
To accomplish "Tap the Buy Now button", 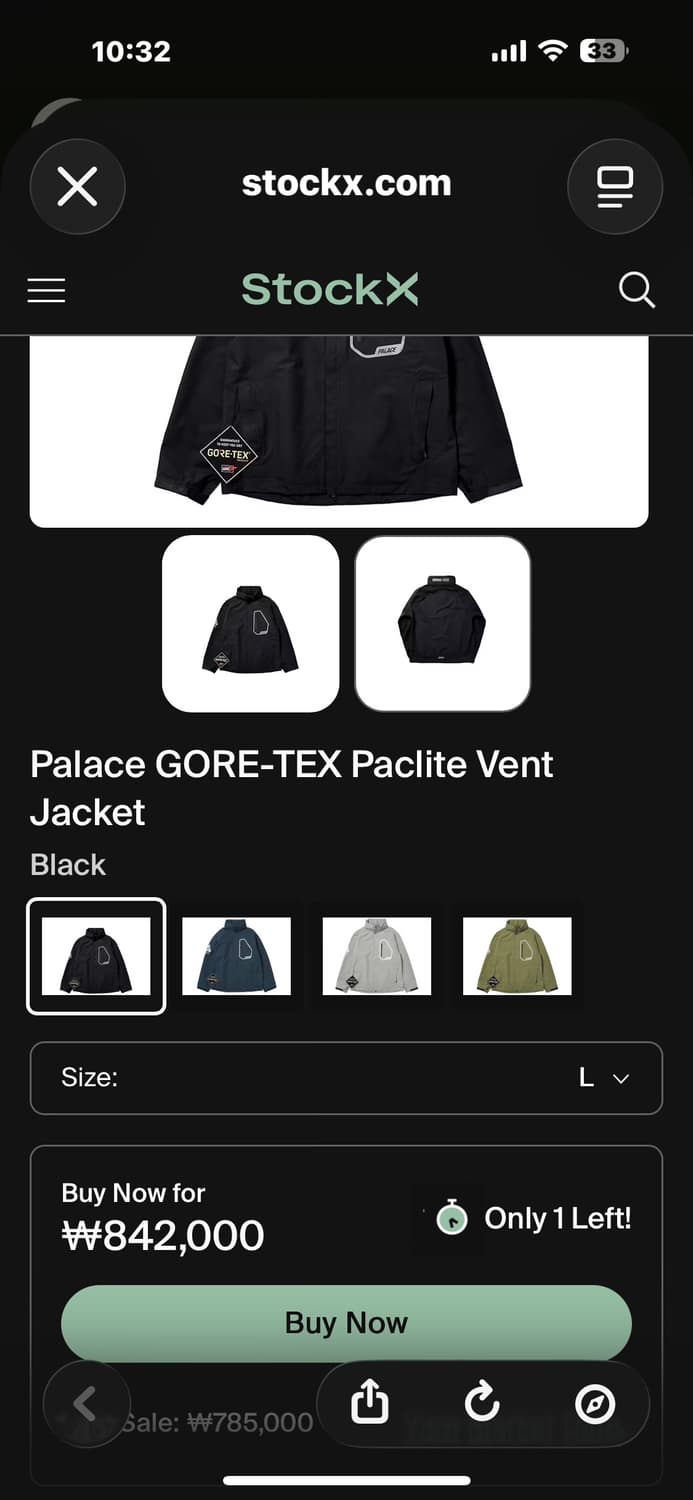I will tap(346, 1322).
